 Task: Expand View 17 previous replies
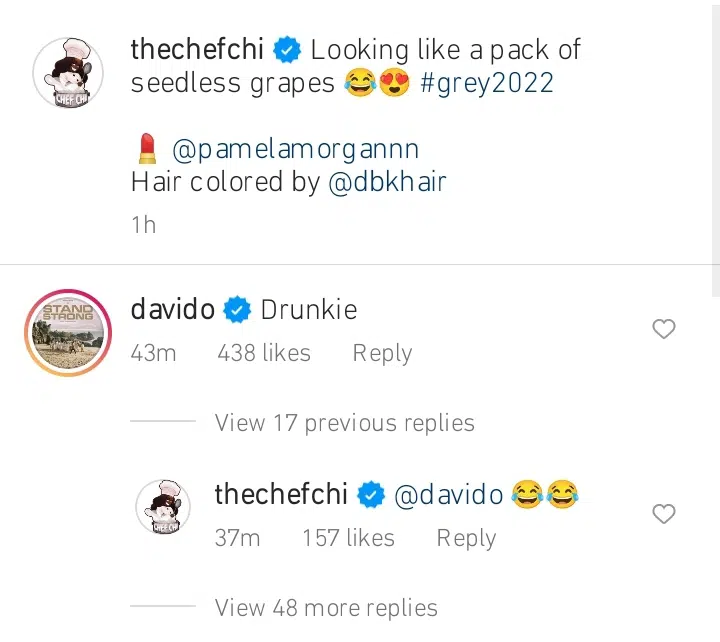pyautogui.click(x=344, y=423)
